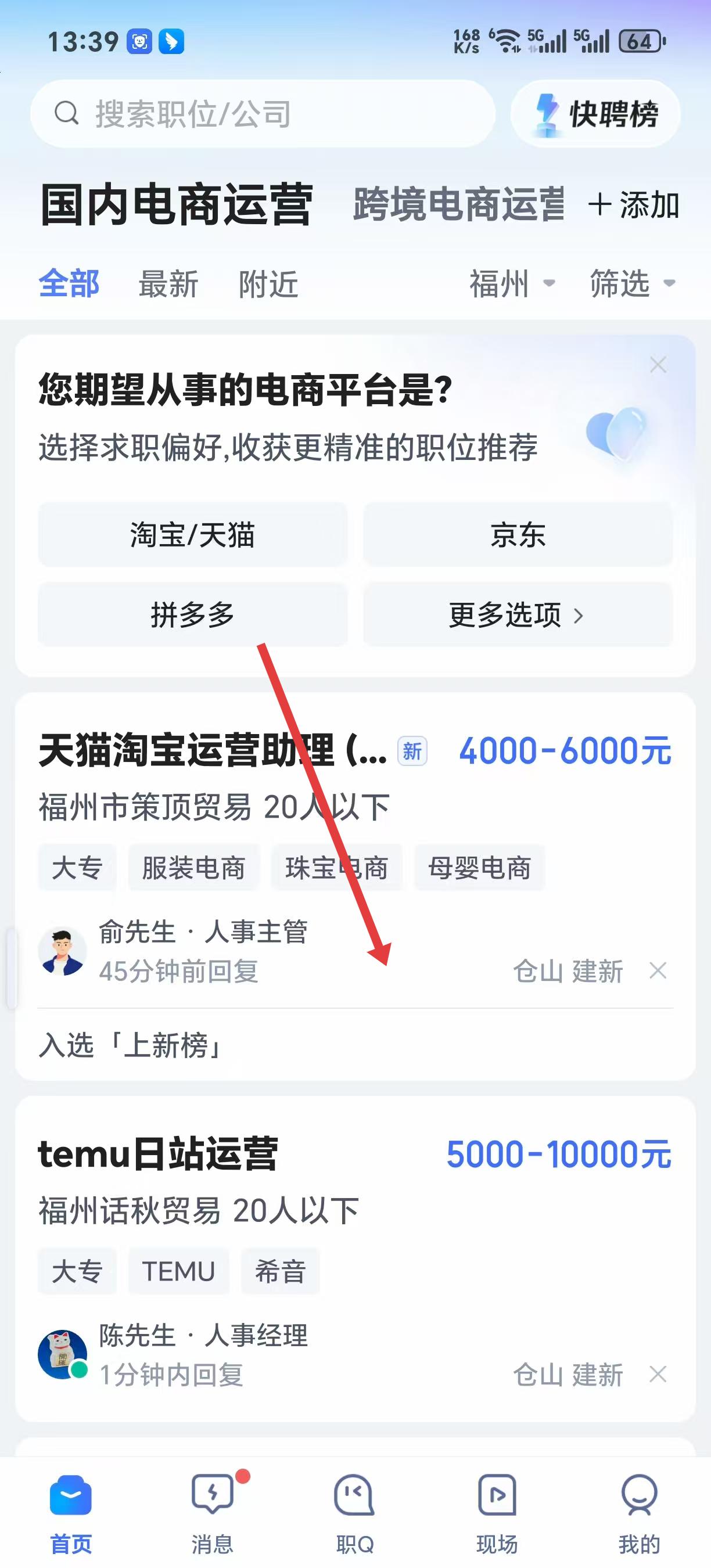Viewport: 711px width, 1568px height.
Task: Dismiss the 天猫淘宝运营助理 job listing
Action: 658,970
